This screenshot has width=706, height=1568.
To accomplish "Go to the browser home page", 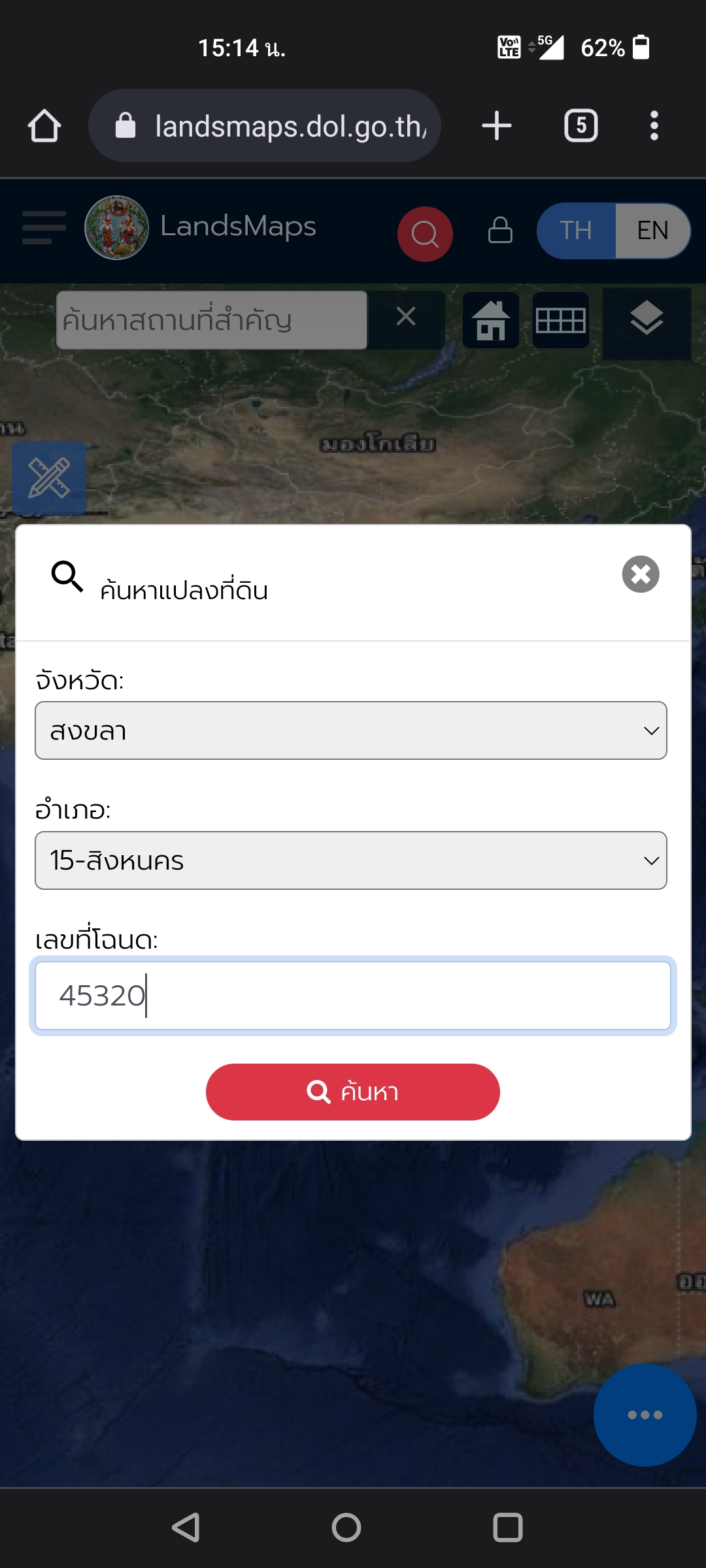I will tap(44, 125).
